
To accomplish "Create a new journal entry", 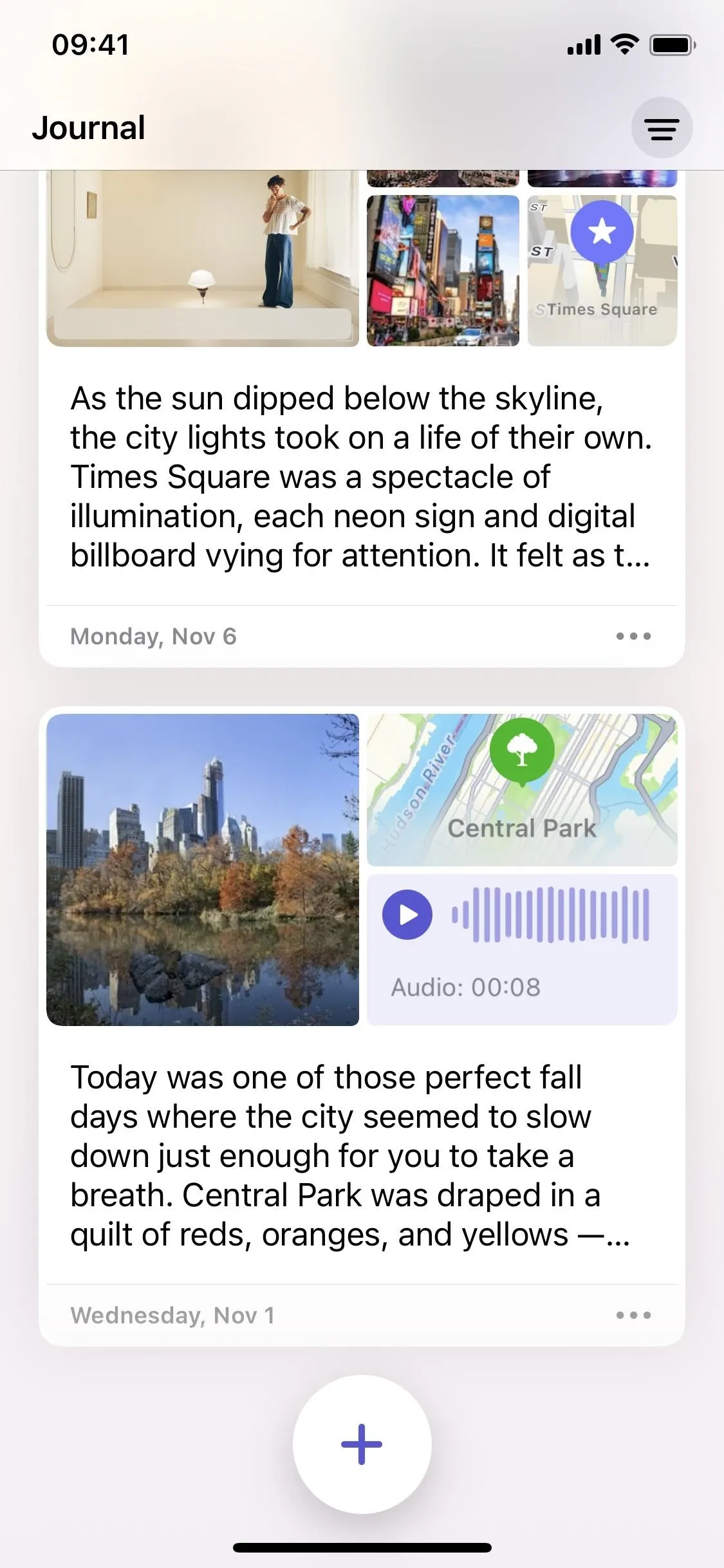I will pyautogui.click(x=362, y=1444).
